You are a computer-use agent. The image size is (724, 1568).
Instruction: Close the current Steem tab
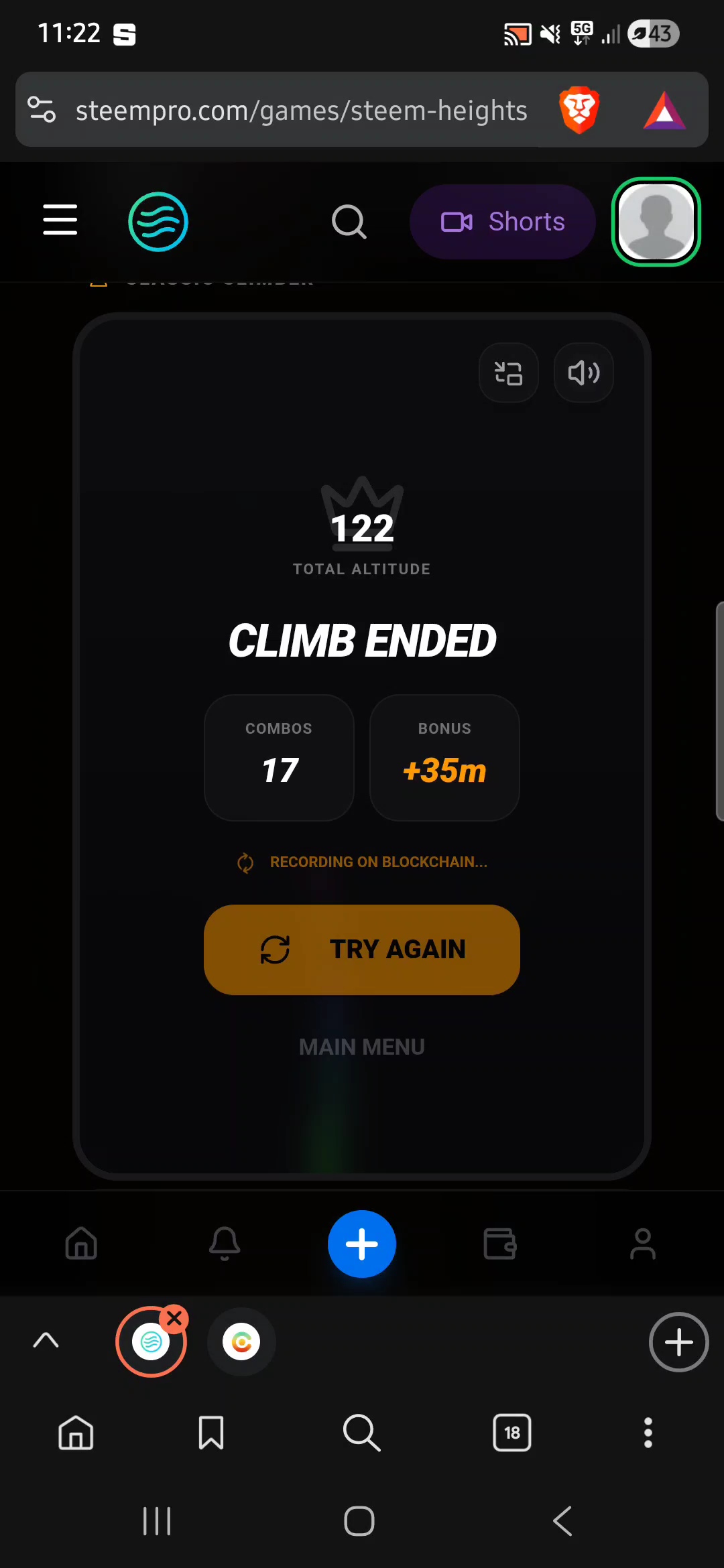tap(175, 1319)
